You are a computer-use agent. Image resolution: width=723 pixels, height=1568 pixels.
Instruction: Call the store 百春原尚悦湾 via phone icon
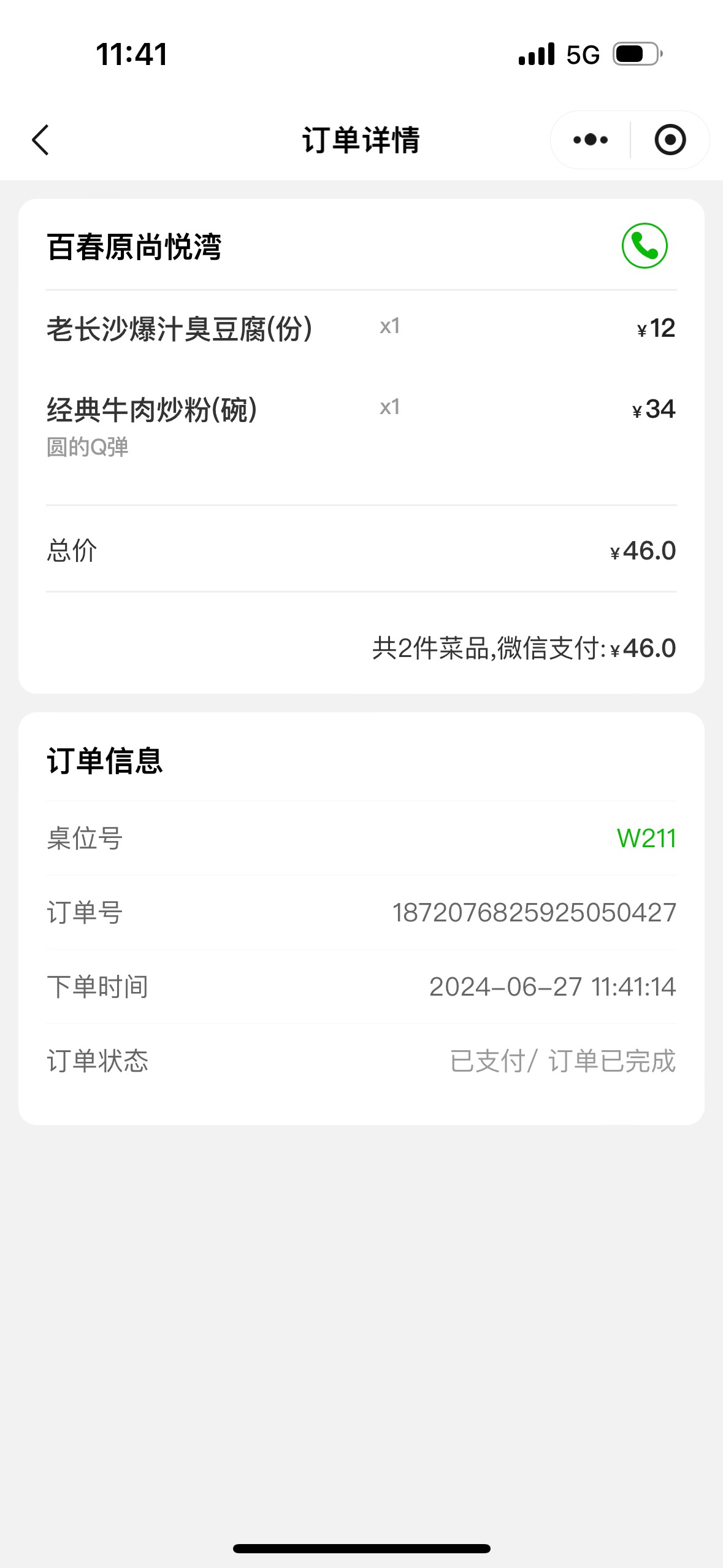[645, 245]
